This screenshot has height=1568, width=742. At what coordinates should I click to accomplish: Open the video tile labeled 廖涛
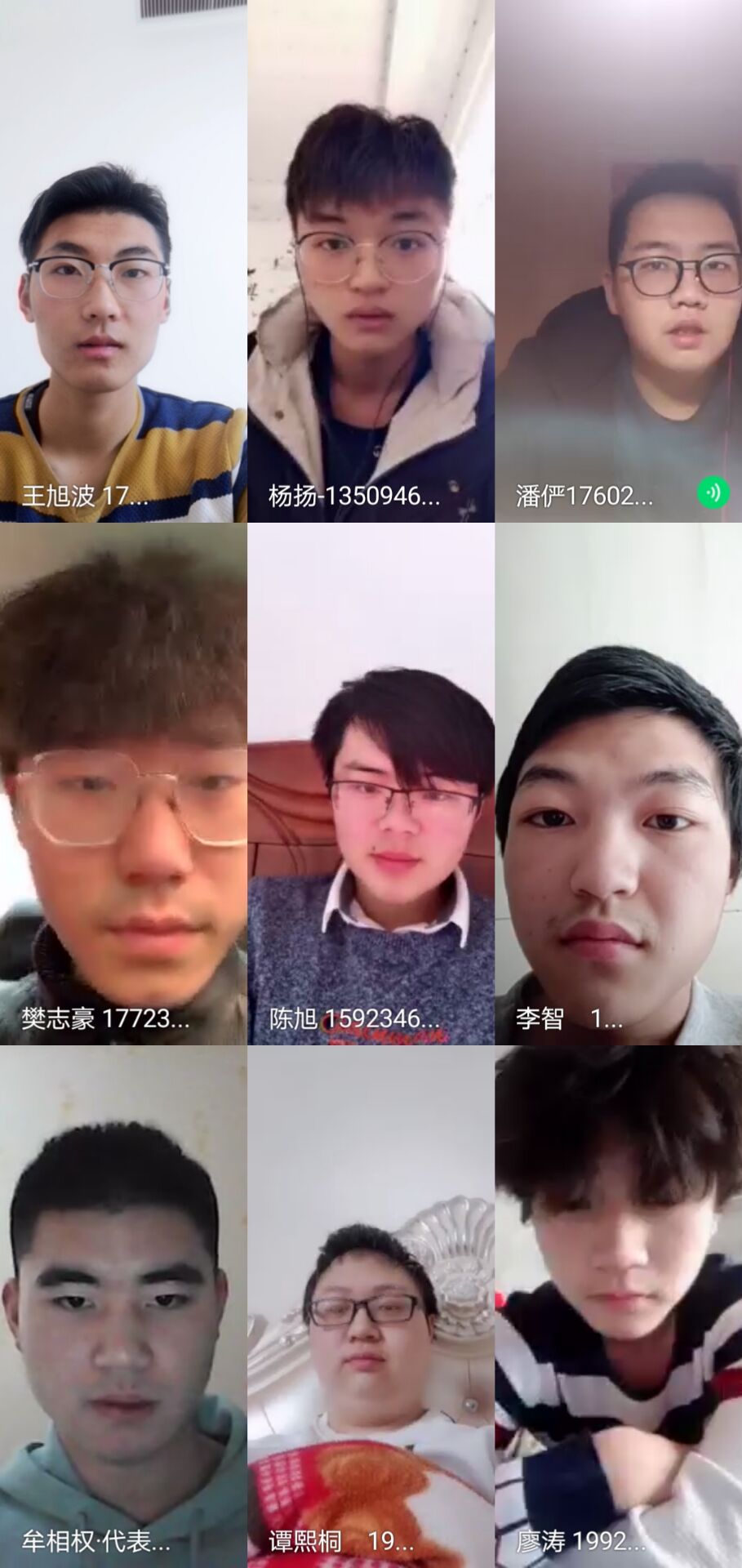[618, 1307]
